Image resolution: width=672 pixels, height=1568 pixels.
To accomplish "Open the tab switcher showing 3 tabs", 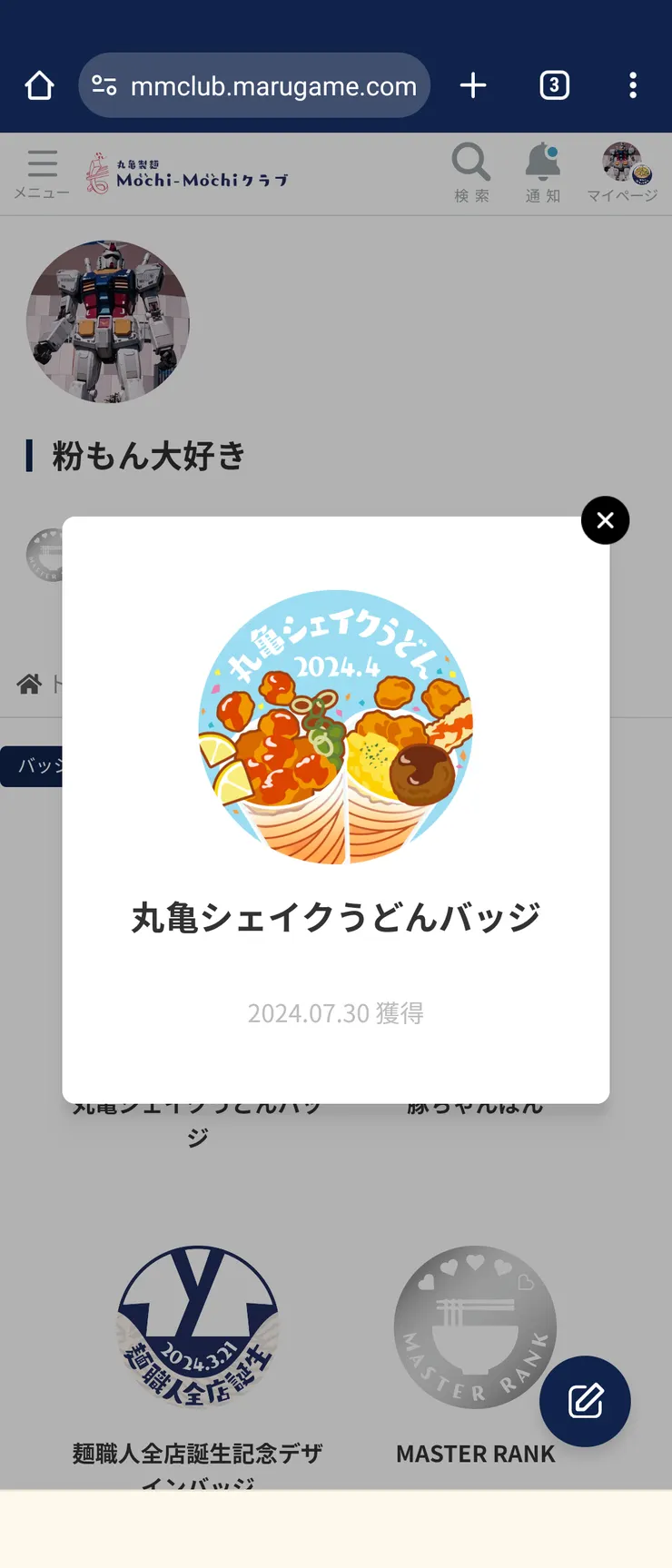I will click(554, 84).
